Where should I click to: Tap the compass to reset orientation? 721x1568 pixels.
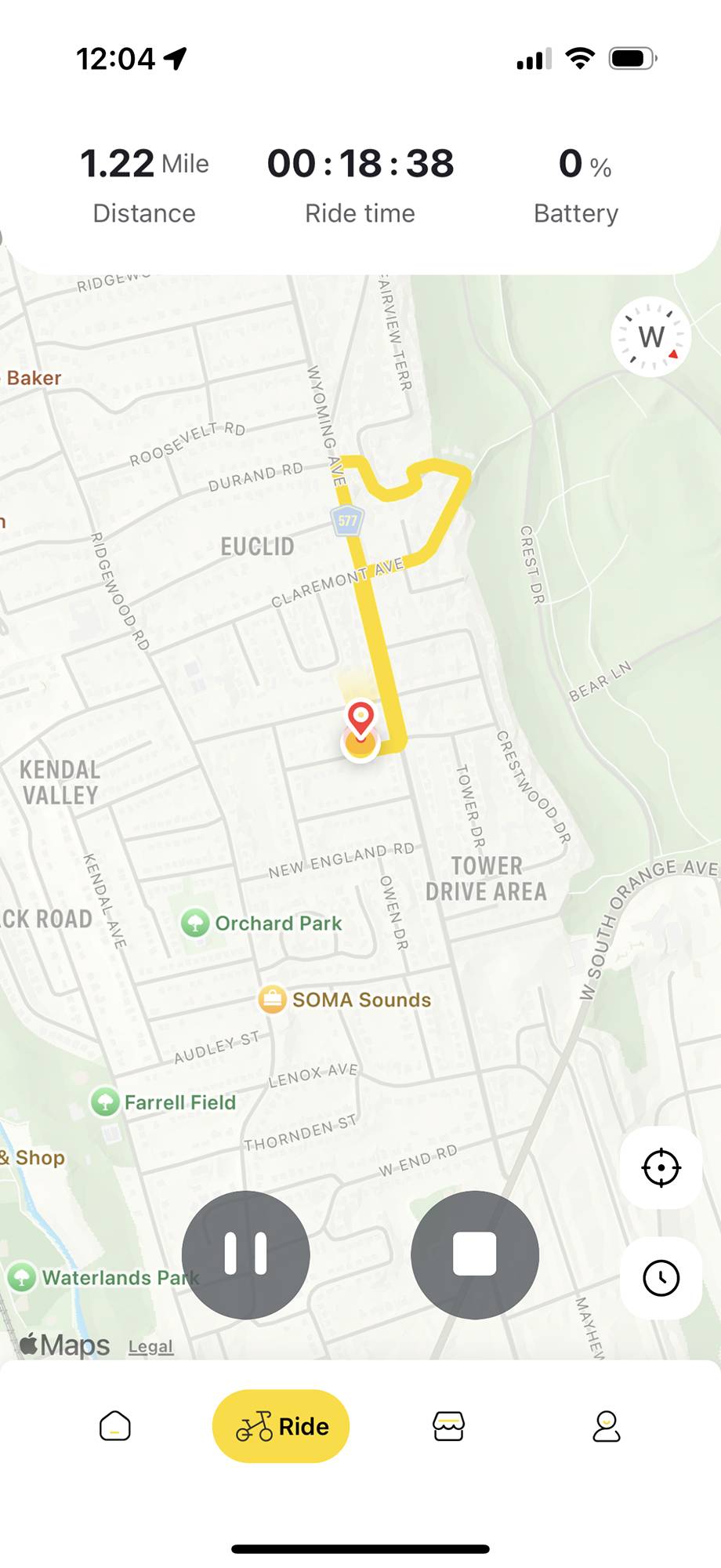pos(651,337)
